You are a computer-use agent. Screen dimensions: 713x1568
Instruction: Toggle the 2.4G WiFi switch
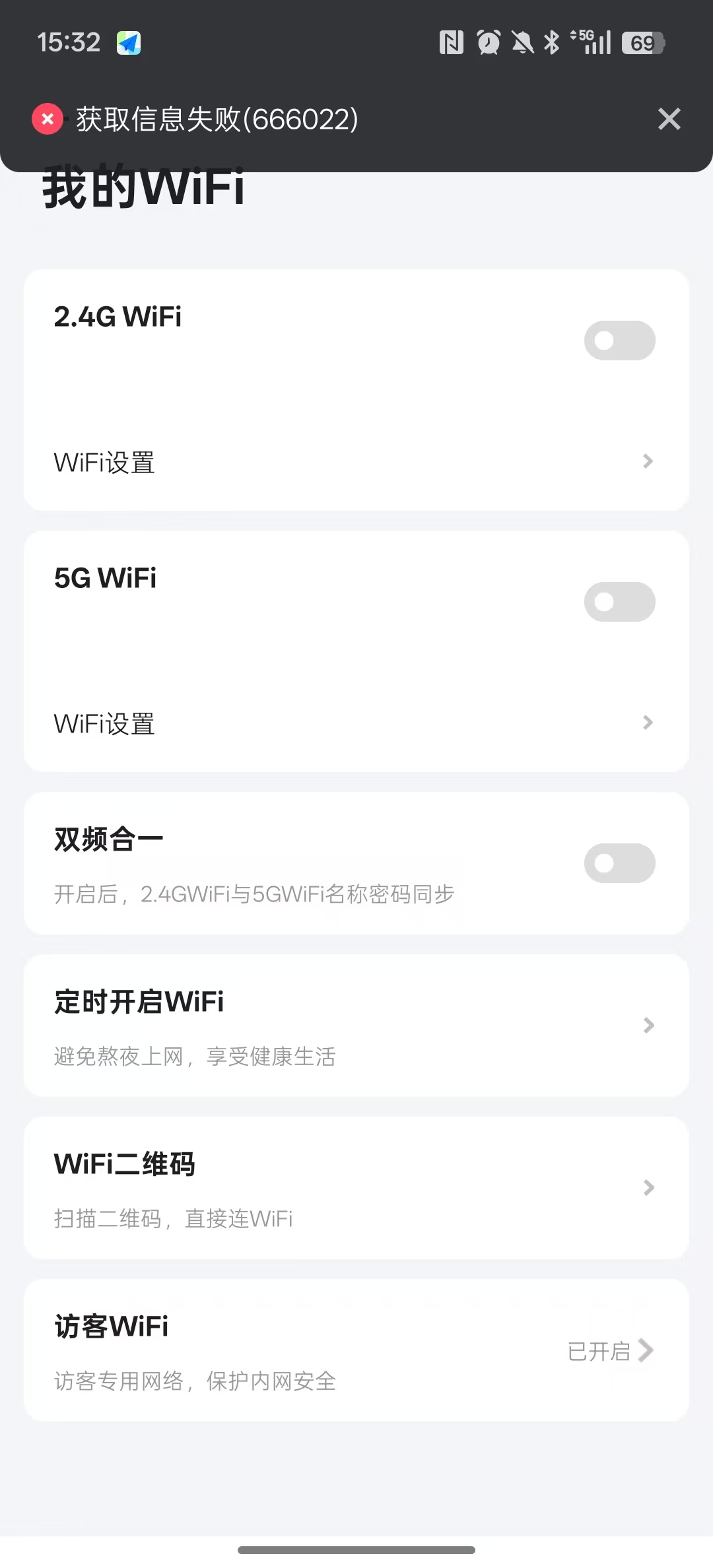619,341
